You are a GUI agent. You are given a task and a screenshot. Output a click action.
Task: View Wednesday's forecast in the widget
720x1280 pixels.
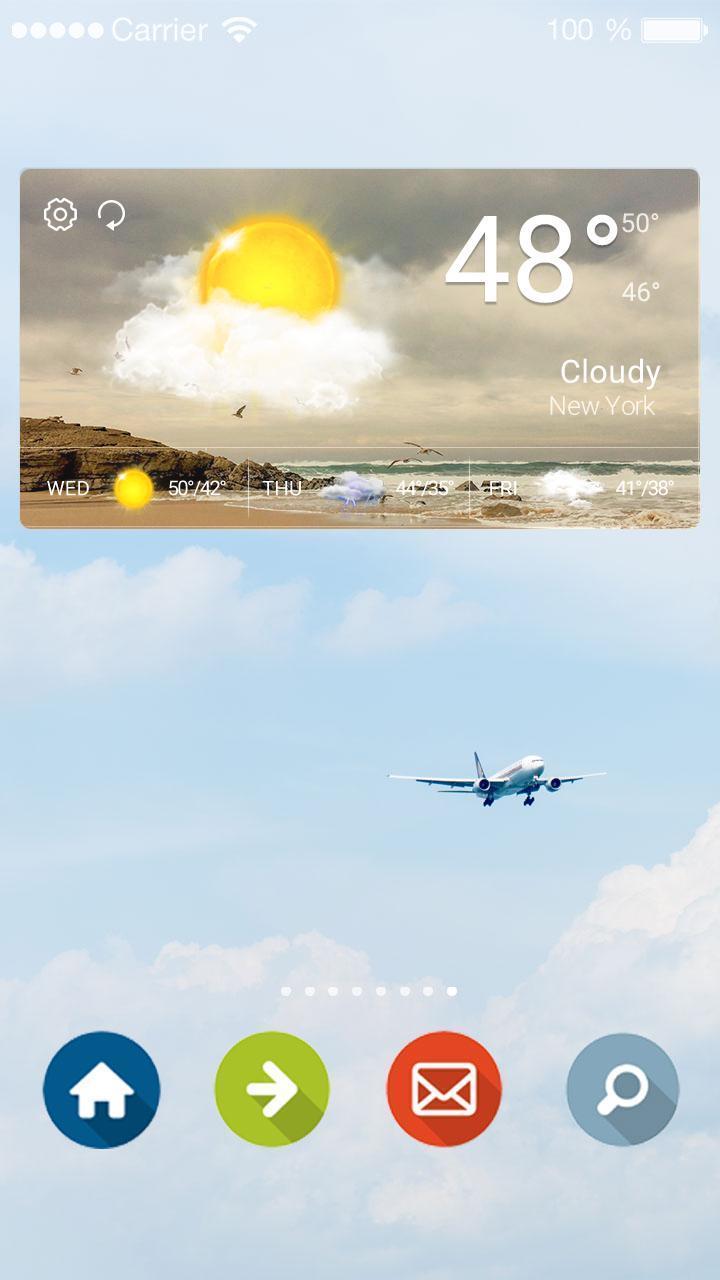[x=135, y=488]
